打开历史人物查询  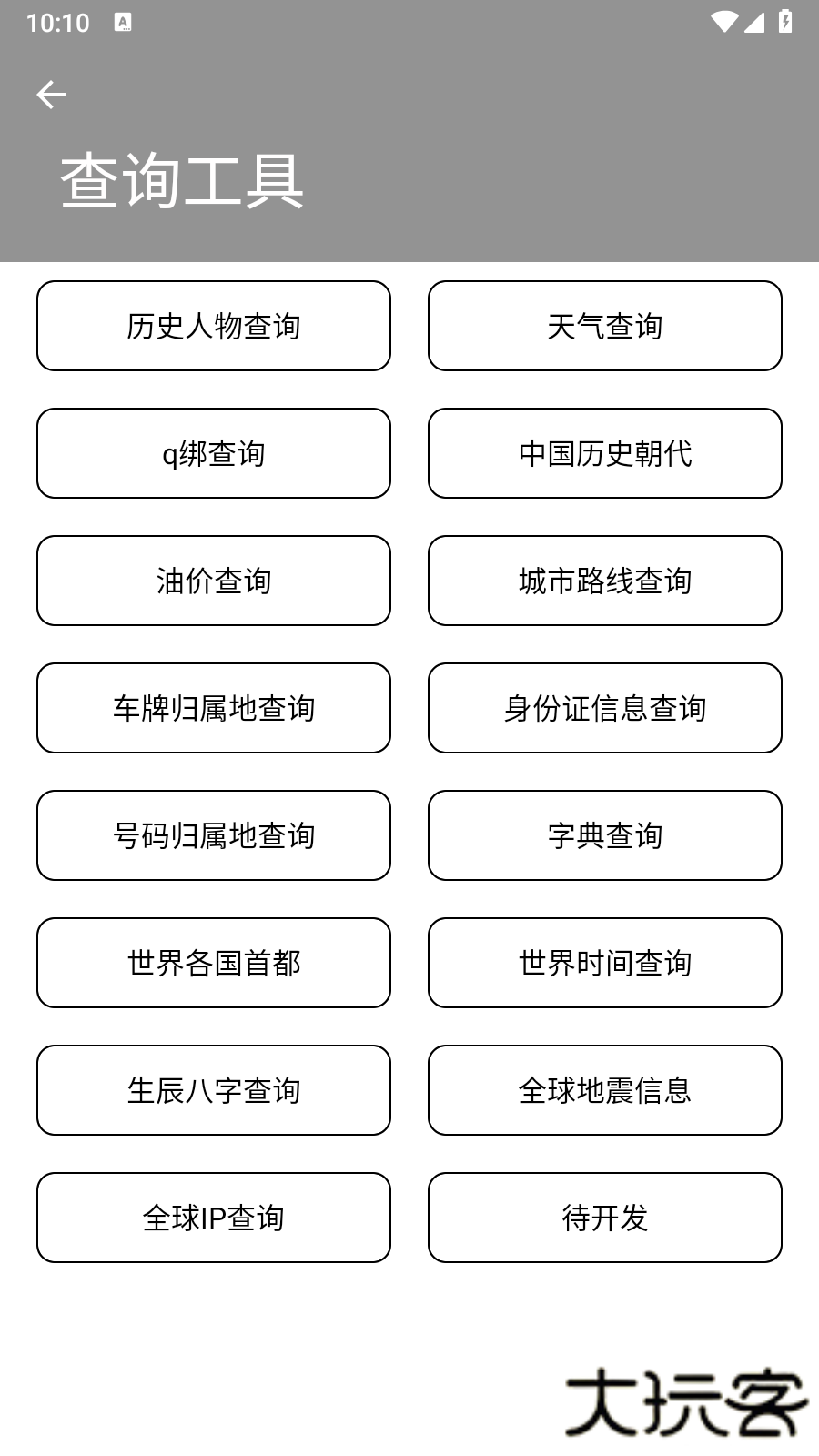[x=213, y=326]
